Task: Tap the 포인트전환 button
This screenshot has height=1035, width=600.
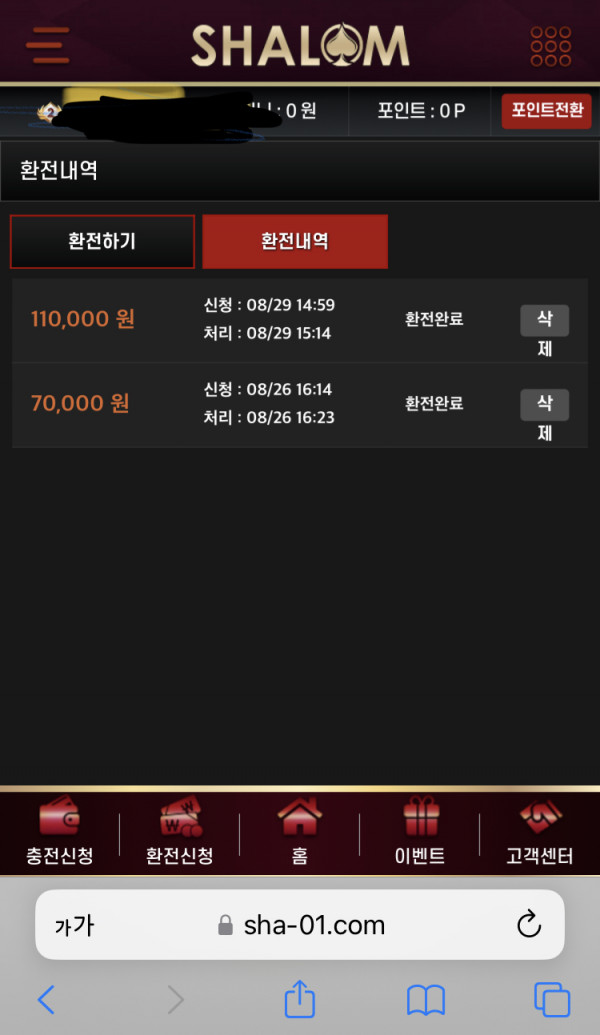Action: point(546,110)
